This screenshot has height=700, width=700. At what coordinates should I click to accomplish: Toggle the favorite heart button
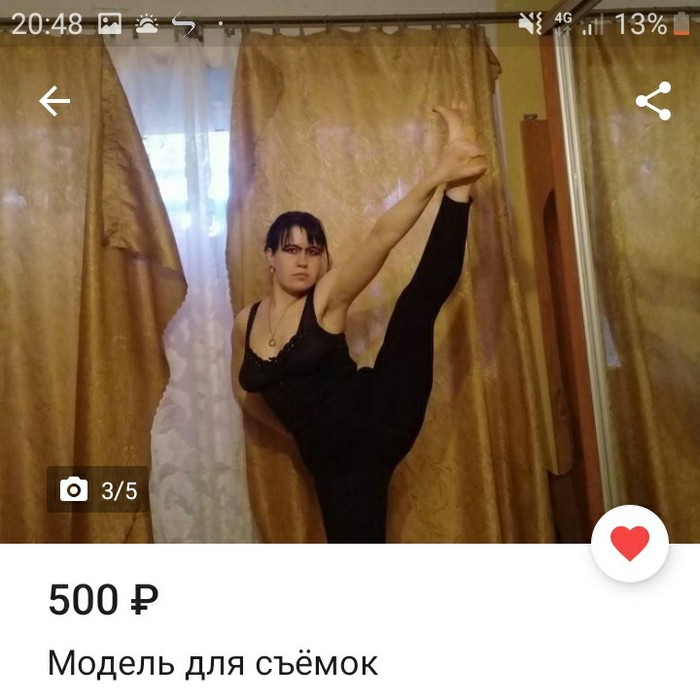(x=629, y=543)
